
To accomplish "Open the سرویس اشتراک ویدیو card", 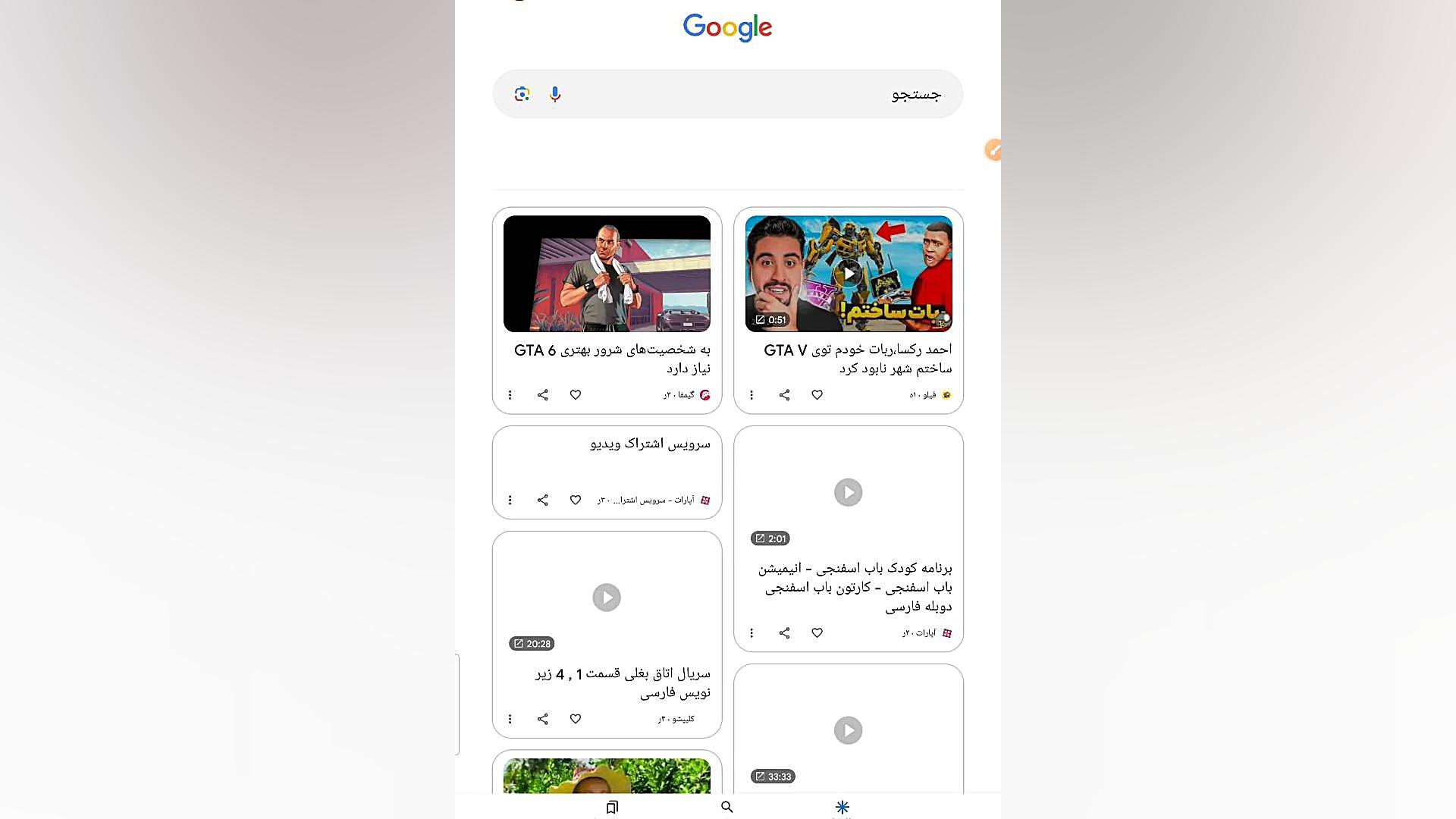I will tap(649, 444).
